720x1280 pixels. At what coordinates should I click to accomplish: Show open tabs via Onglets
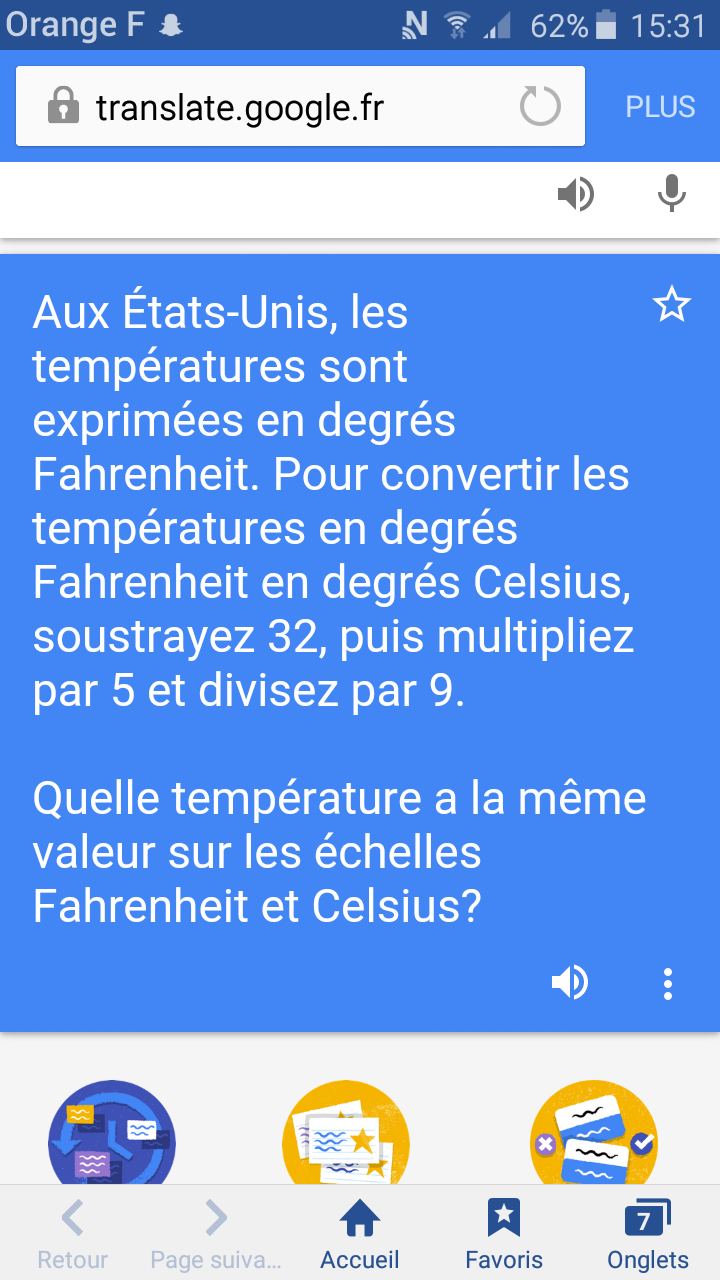click(x=648, y=1235)
